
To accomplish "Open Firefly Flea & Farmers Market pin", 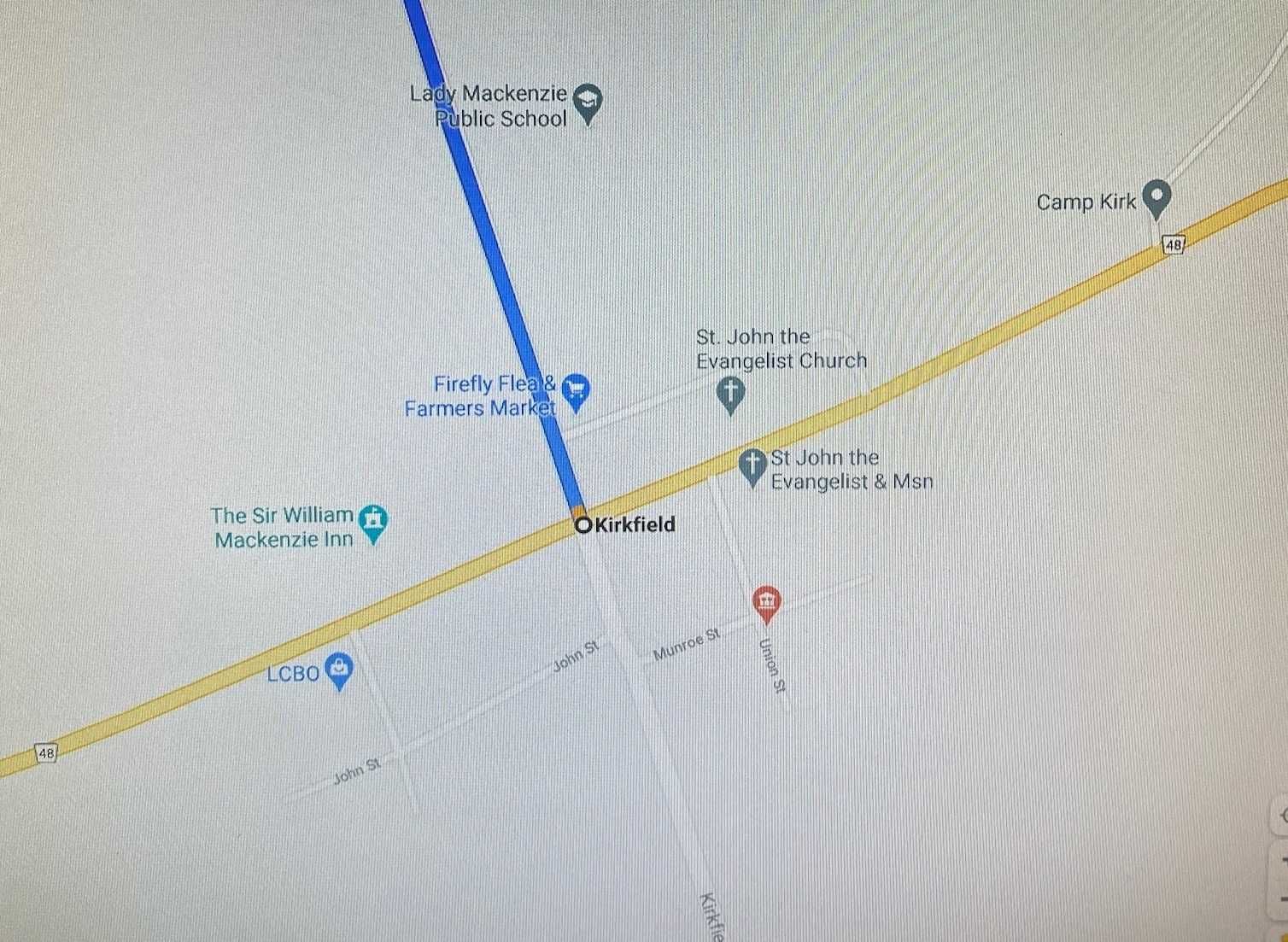I will pyautogui.click(x=577, y=390).
